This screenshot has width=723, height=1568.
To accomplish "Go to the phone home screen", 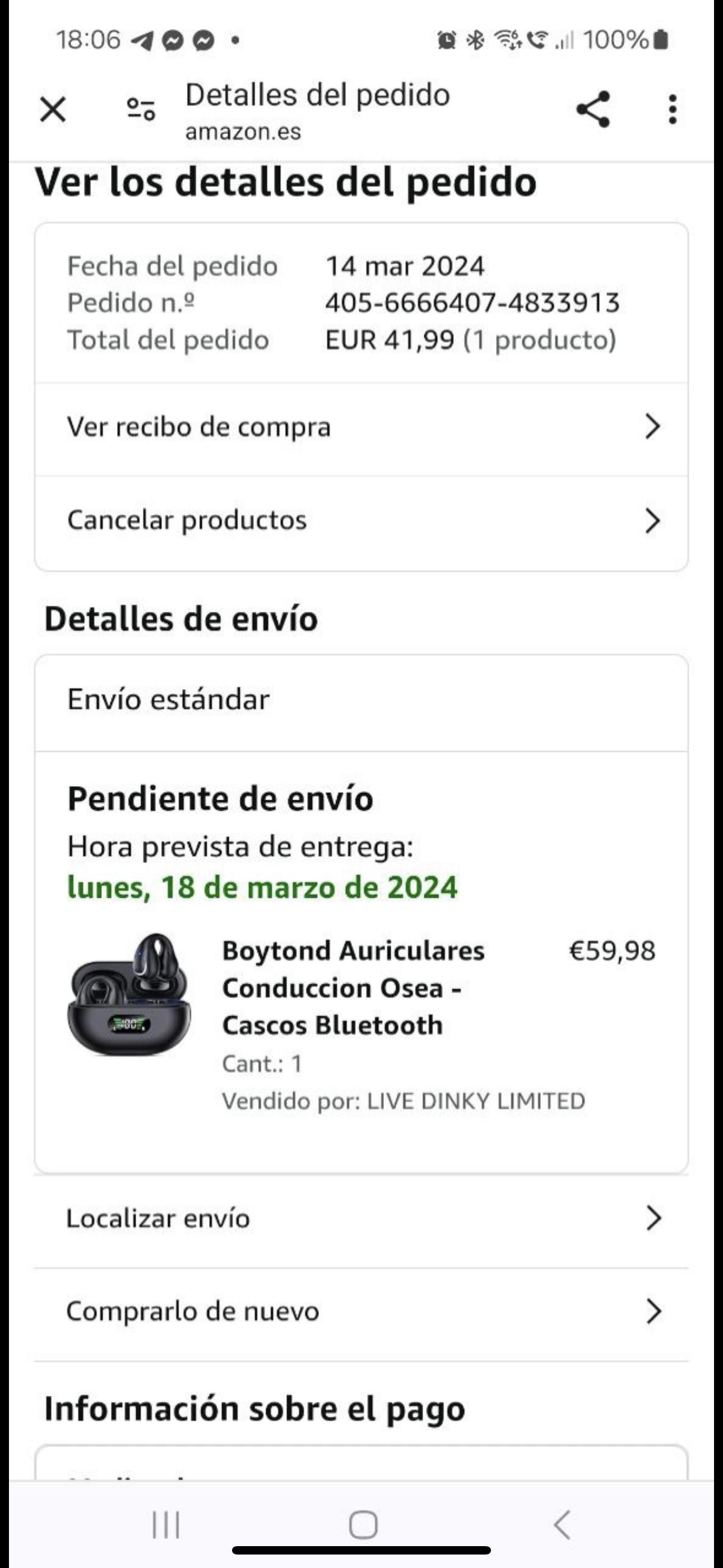I will (363, 1525).
